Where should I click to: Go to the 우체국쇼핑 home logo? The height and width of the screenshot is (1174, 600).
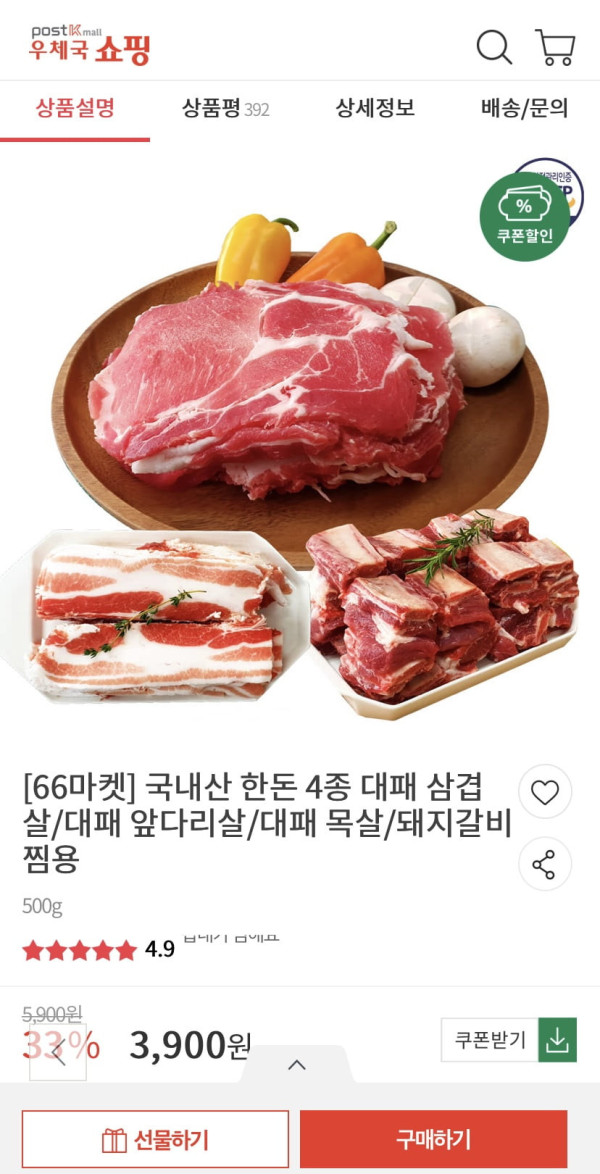tap(90, 45)
